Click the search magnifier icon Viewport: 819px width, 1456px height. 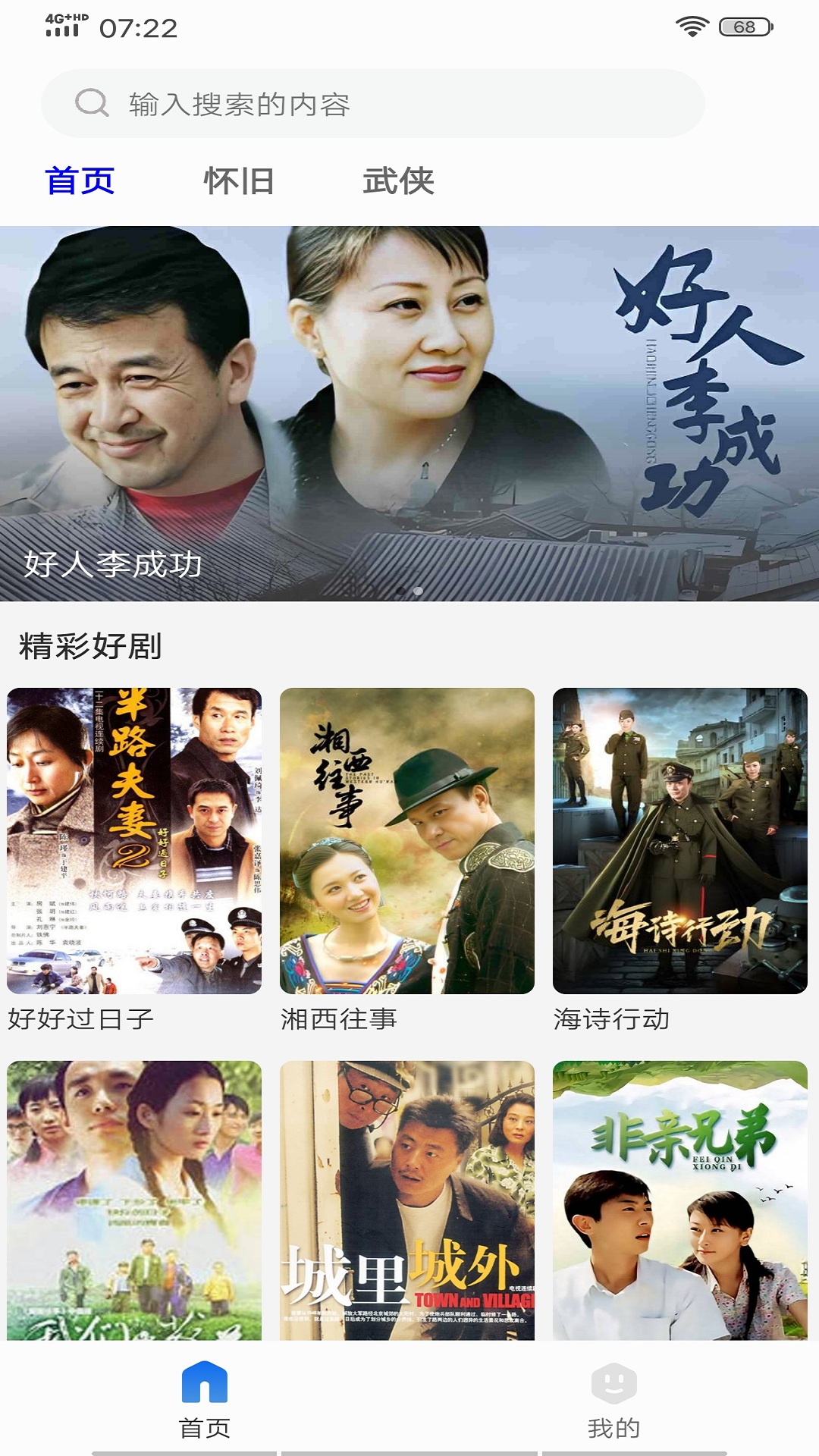[92, 105]
